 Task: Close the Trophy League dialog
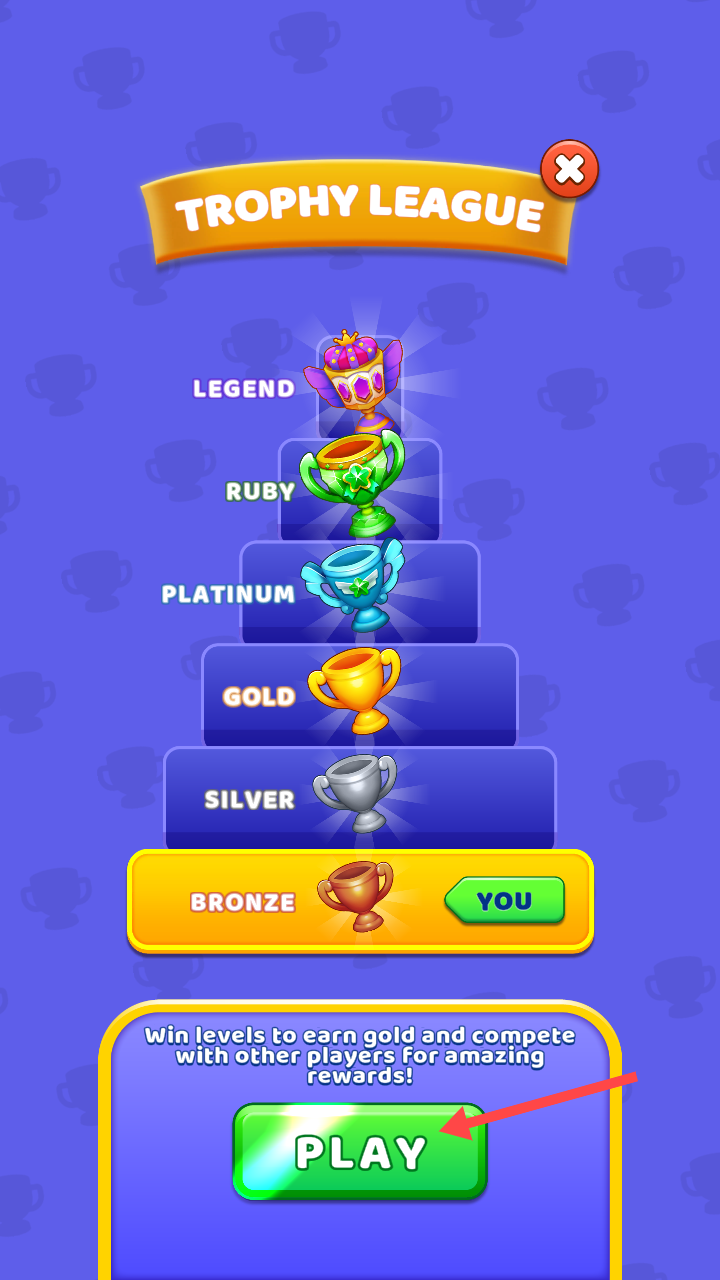[x=570, y=170]
